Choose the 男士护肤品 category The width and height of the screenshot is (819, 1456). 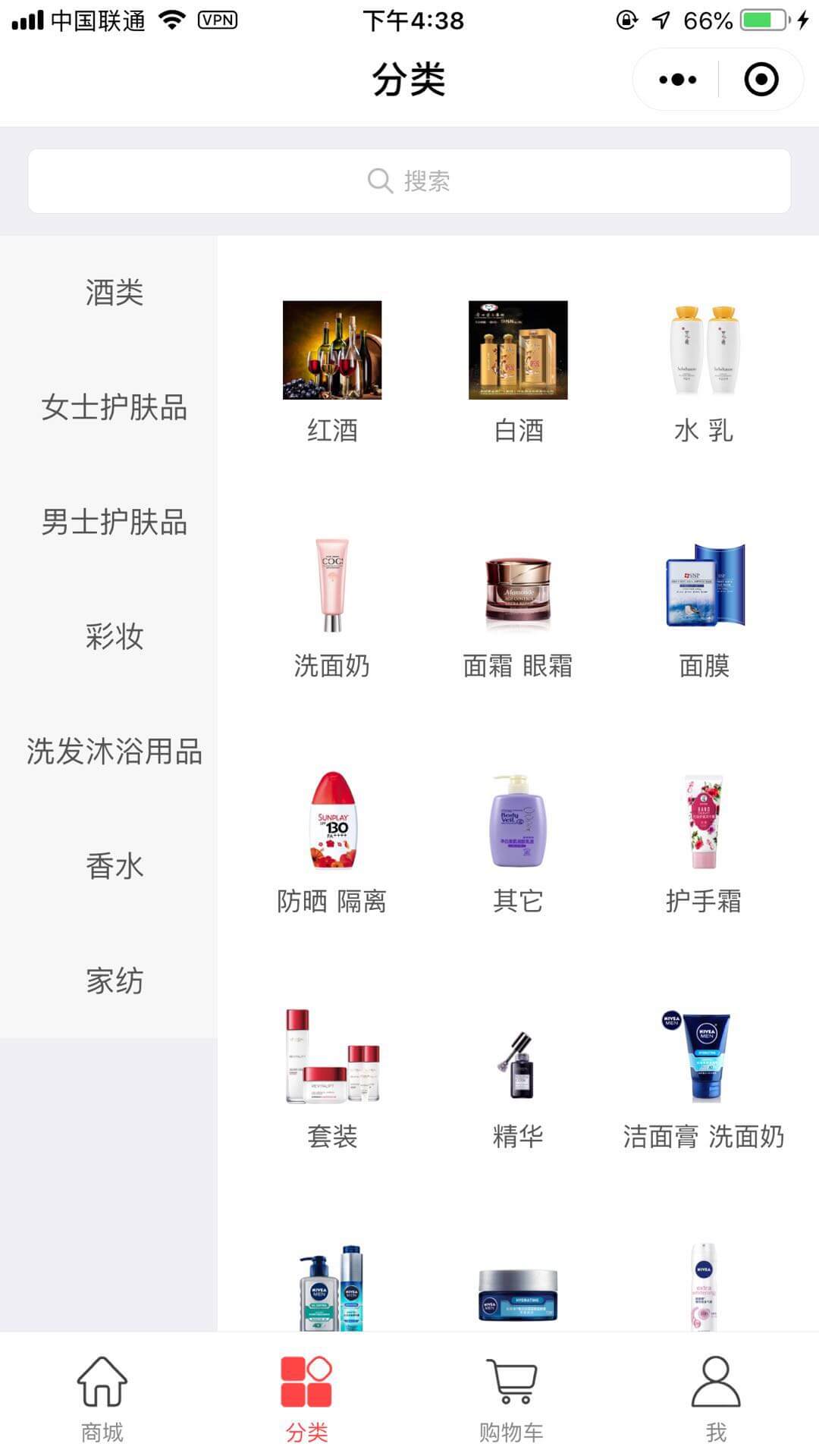click(x=114, y=522)
